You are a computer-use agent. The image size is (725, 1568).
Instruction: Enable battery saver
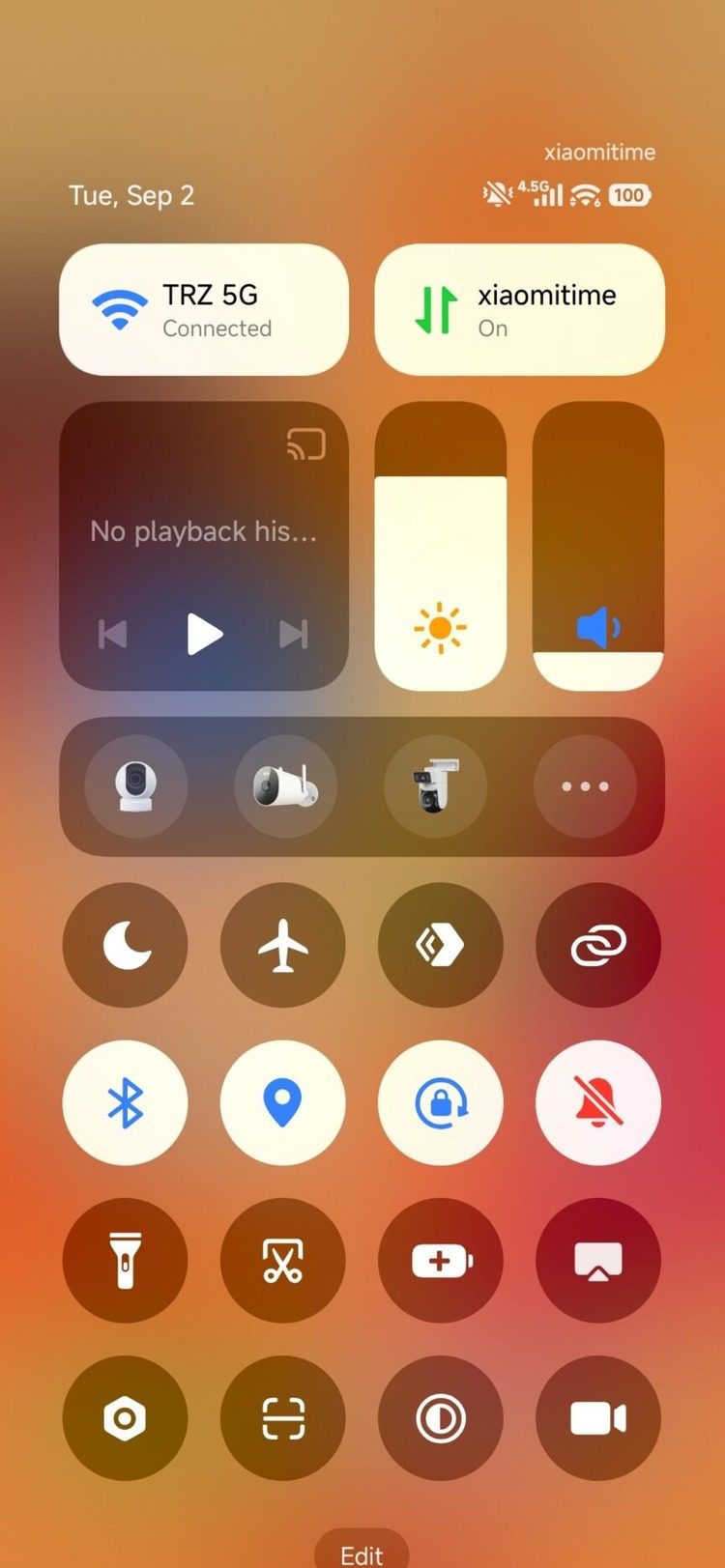coord(441,1261)
